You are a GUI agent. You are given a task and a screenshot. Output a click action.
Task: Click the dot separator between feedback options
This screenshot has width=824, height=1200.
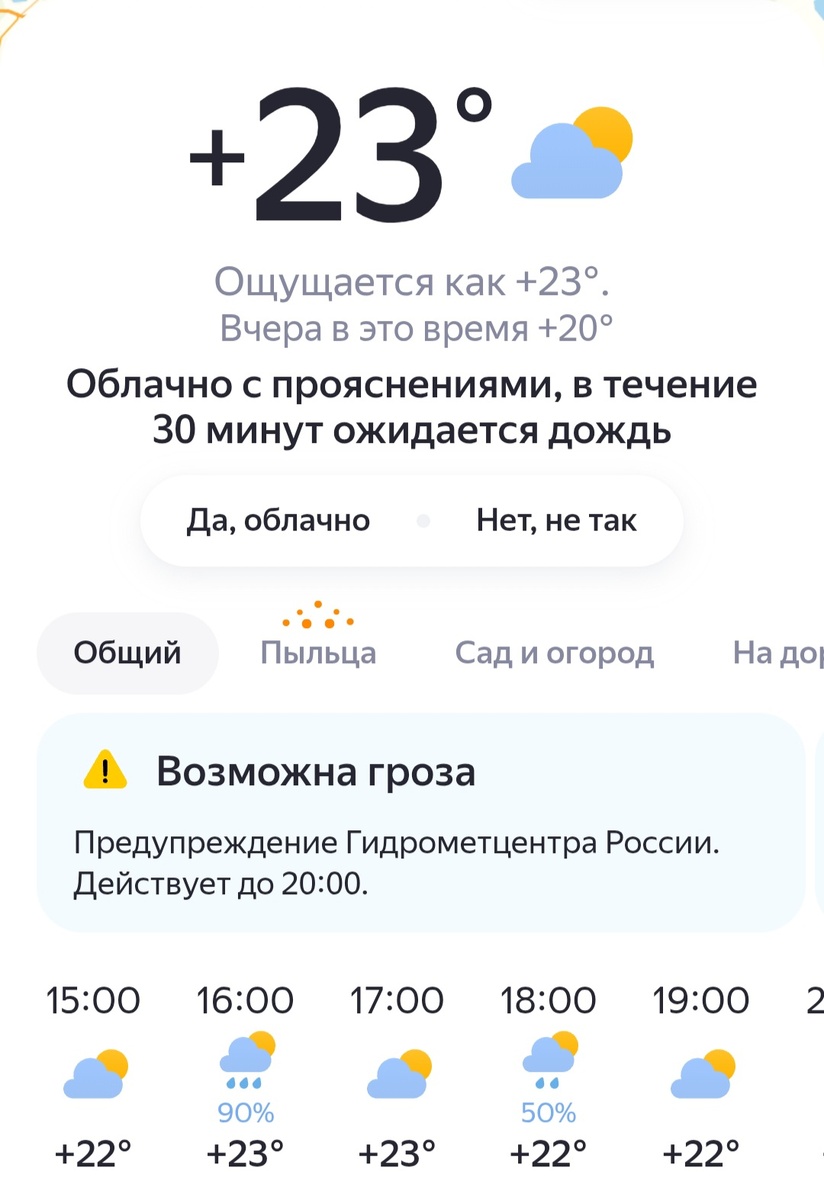tap(425, 520)
